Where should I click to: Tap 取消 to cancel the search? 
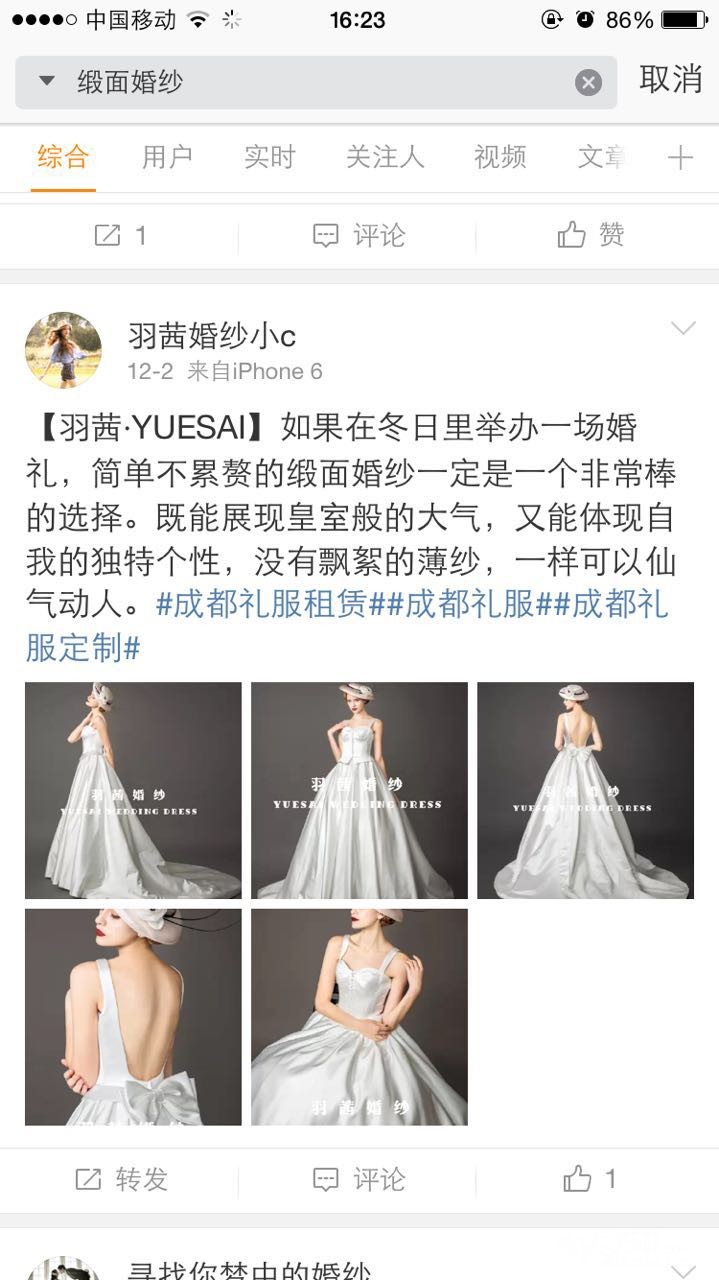tap(670, 80)
